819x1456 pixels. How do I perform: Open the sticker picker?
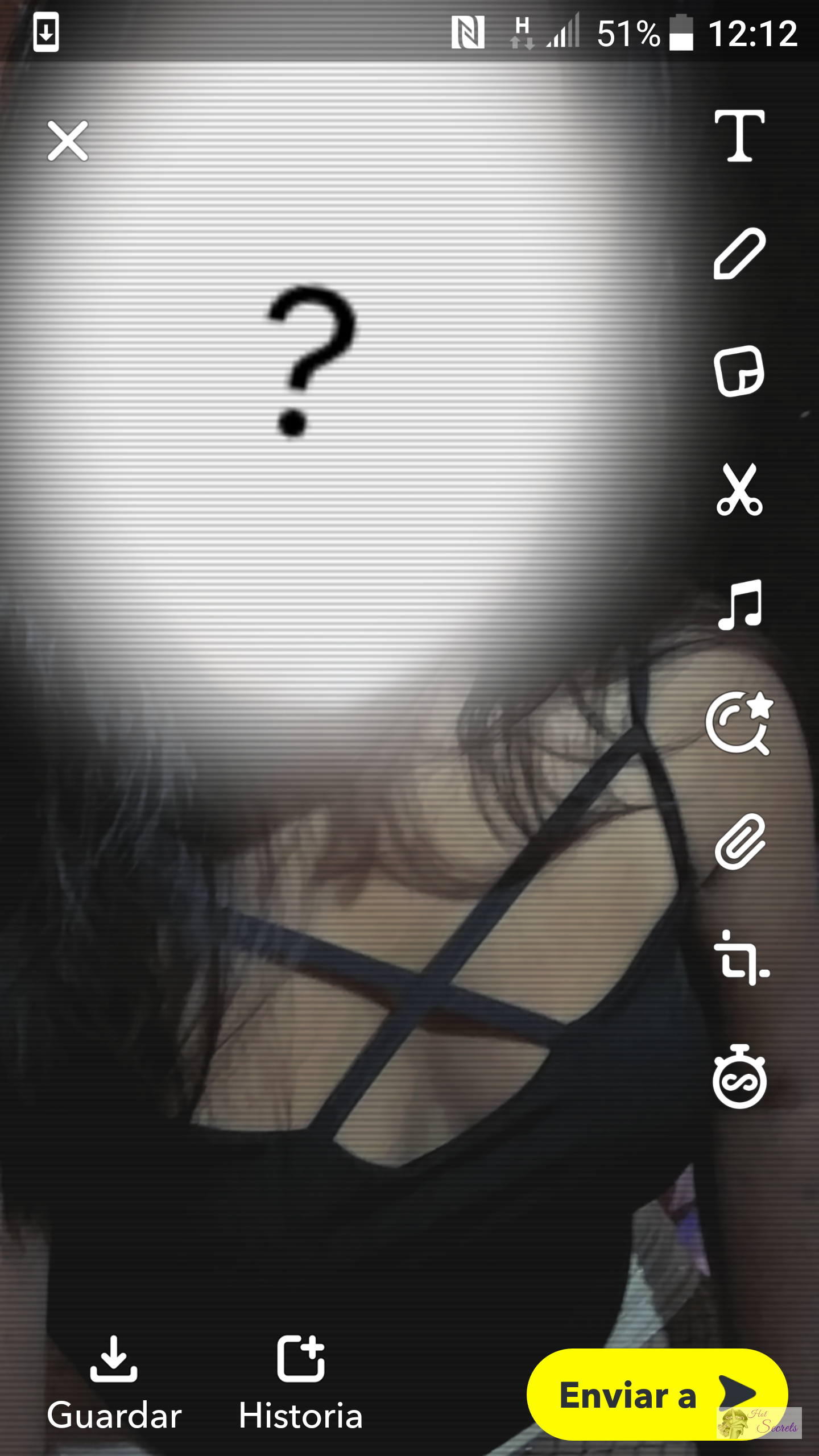[739, 371]
